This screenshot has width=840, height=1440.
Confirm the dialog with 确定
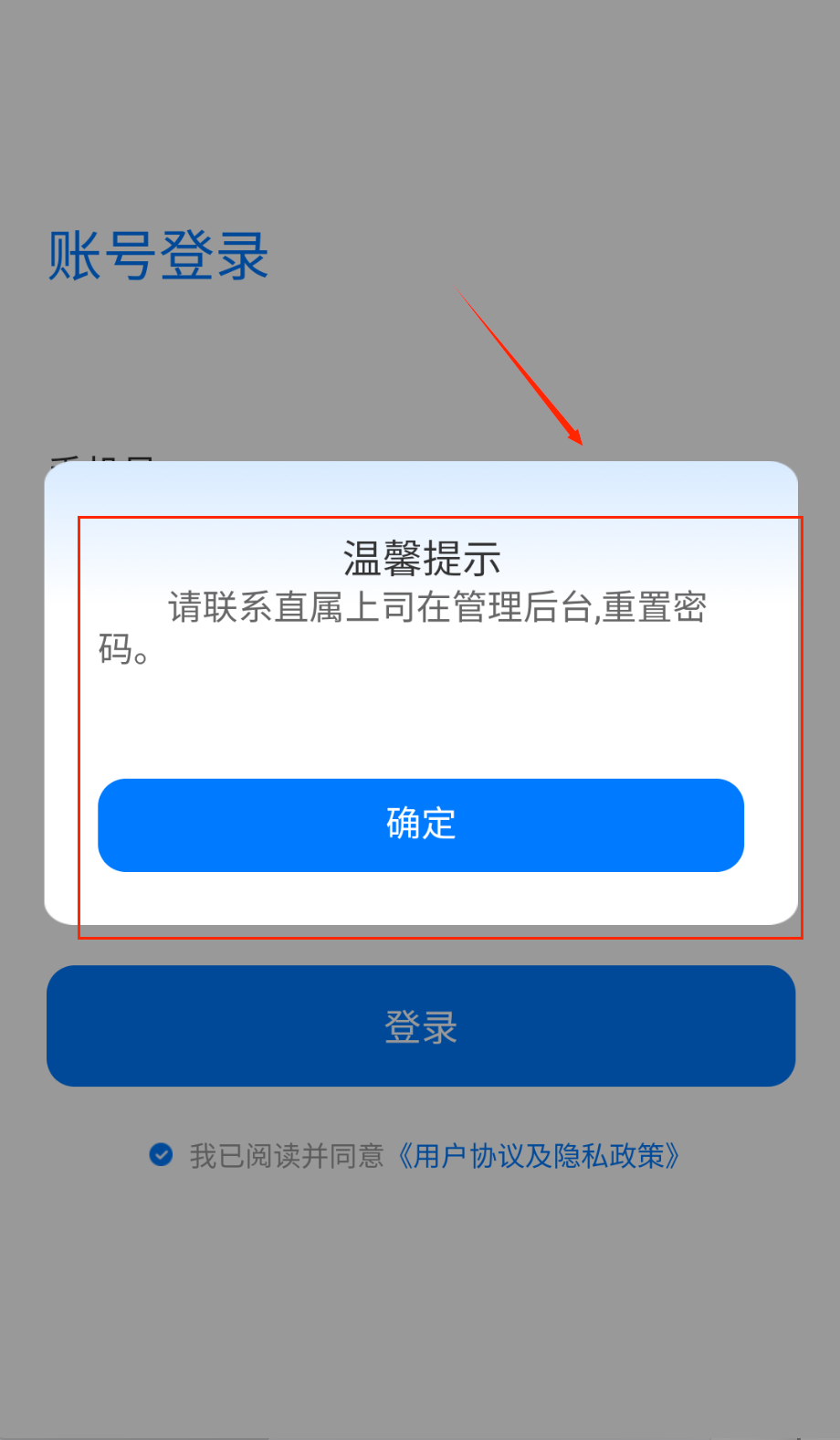coord(421,825)
